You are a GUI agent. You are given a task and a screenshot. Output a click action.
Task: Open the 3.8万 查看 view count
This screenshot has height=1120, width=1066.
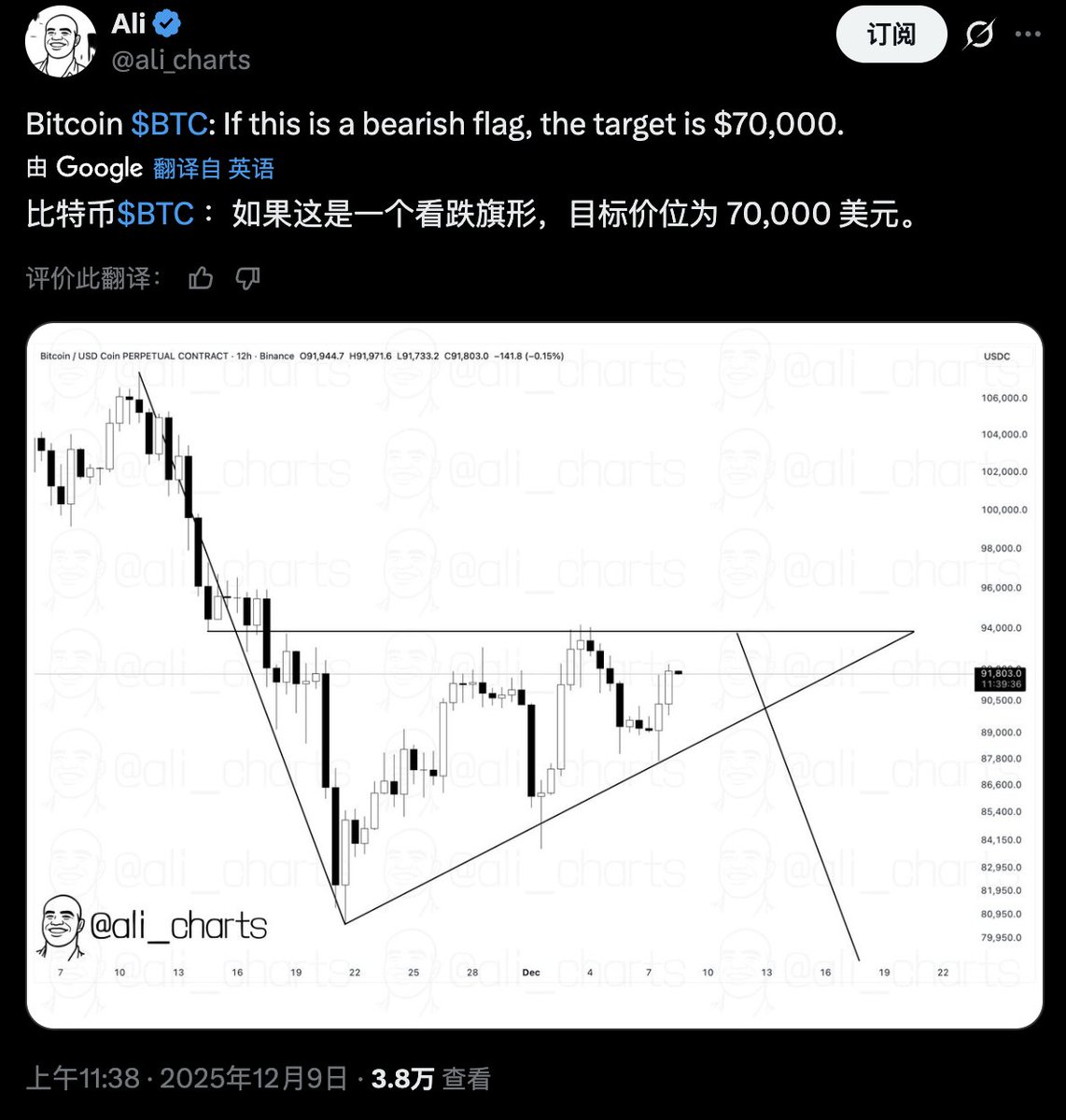(x=430, y=1079)
